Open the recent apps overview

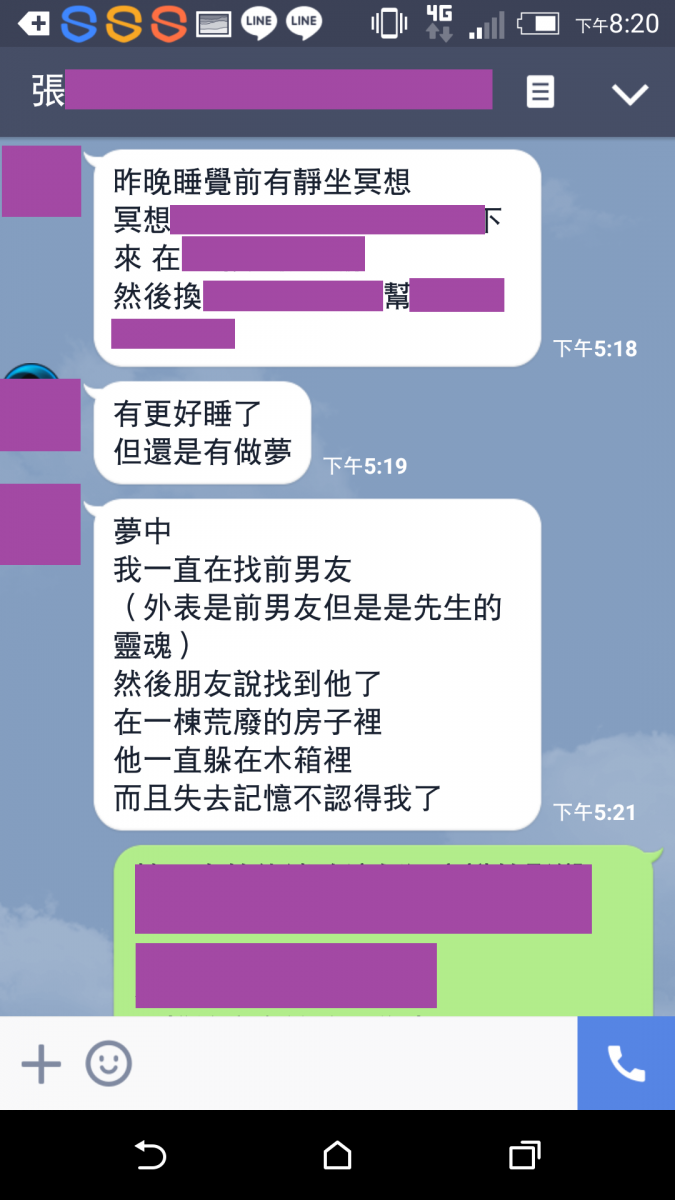(x=524, y=1156)
